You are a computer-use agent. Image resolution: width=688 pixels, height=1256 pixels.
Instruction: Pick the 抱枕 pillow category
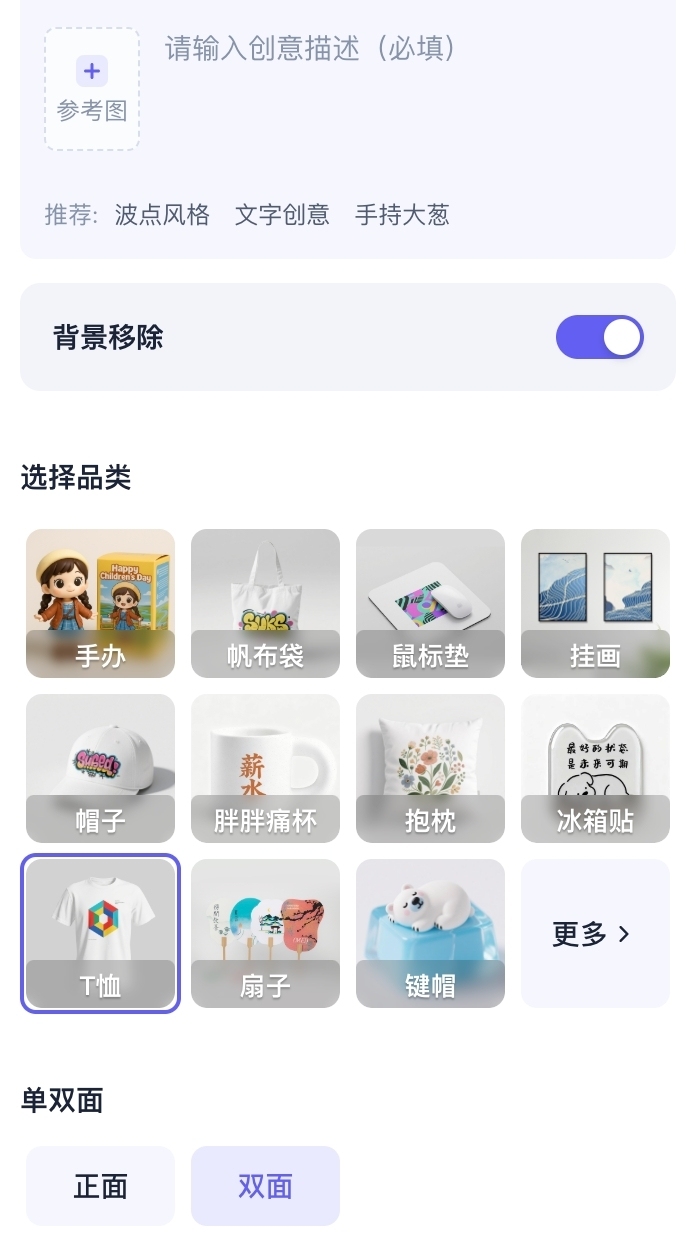click(430, 768)
